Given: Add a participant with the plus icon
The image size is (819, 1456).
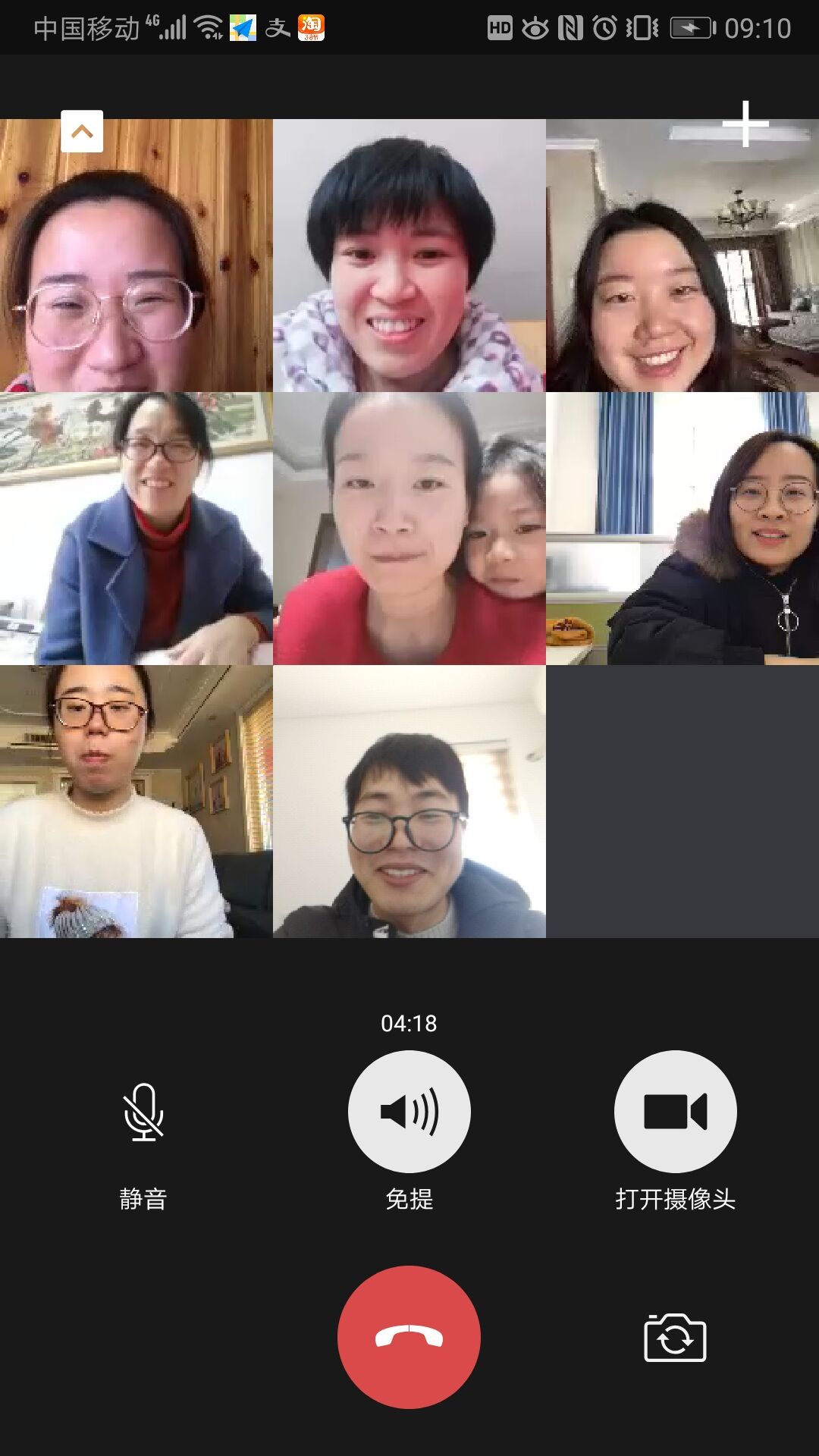Looking at the screenshot, I should 745,124.
